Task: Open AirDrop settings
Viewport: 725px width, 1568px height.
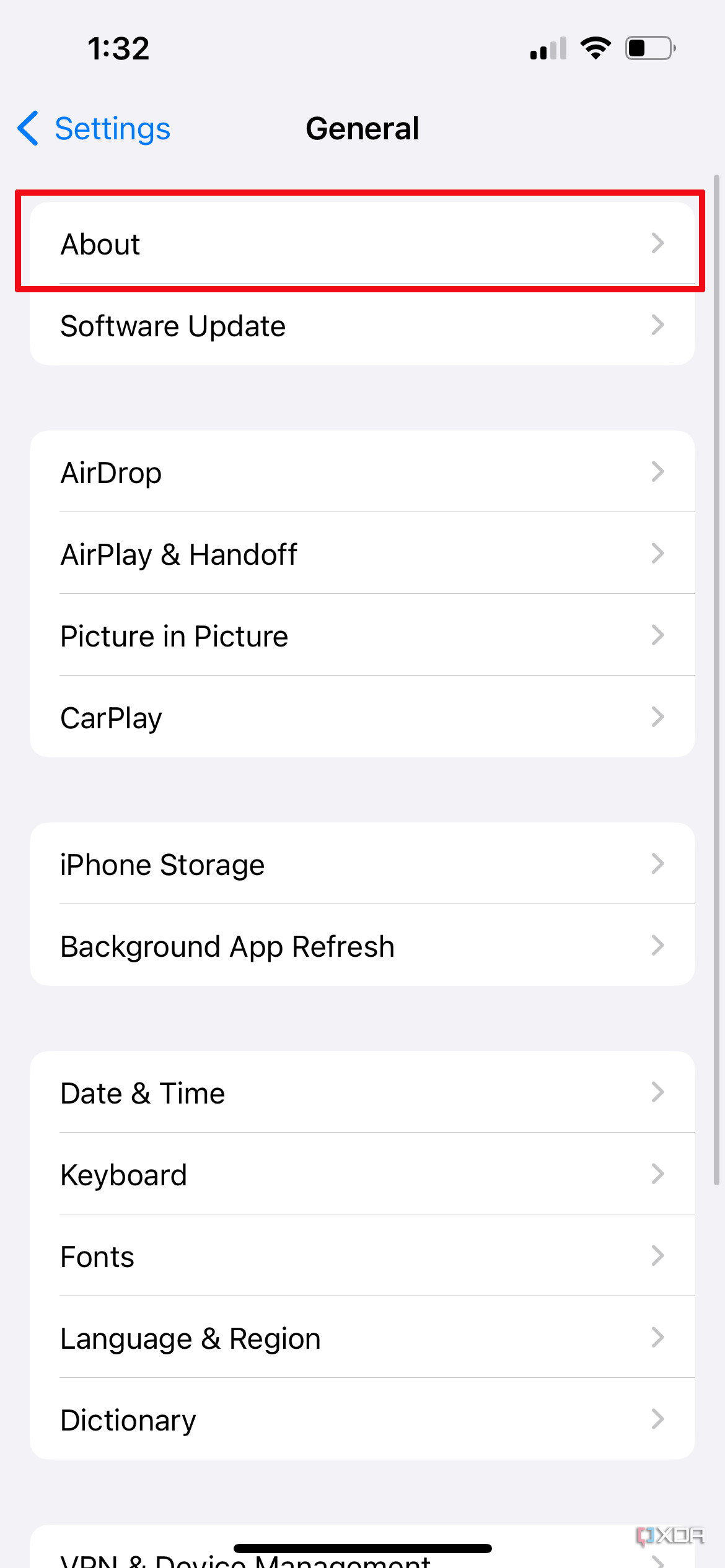Action: pos(362,472)
